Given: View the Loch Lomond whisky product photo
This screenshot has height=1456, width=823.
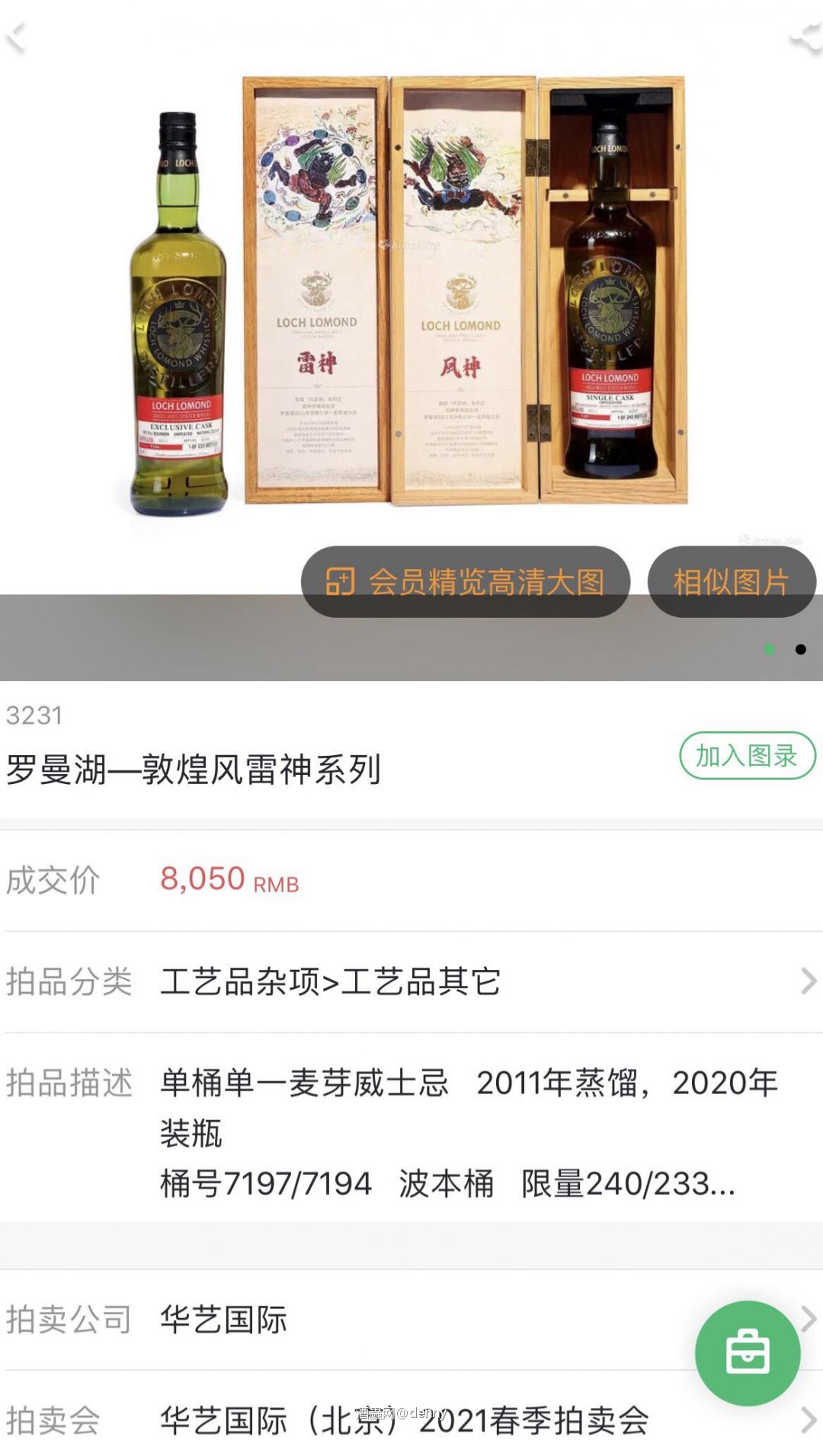Looking at the screenshot, I should coord(411,305).
